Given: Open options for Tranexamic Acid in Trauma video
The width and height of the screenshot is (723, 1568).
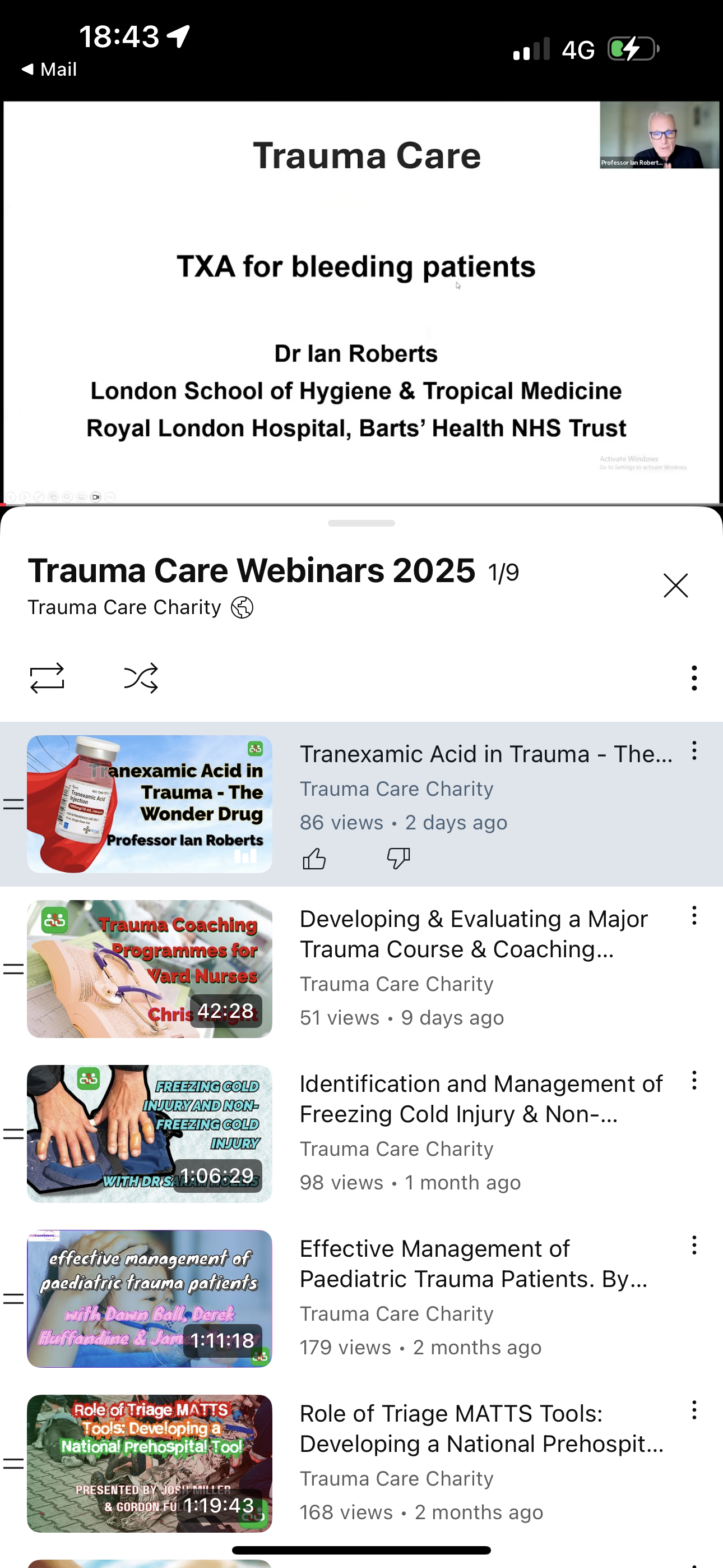Looking at the screenshot, I should [694, 751].
